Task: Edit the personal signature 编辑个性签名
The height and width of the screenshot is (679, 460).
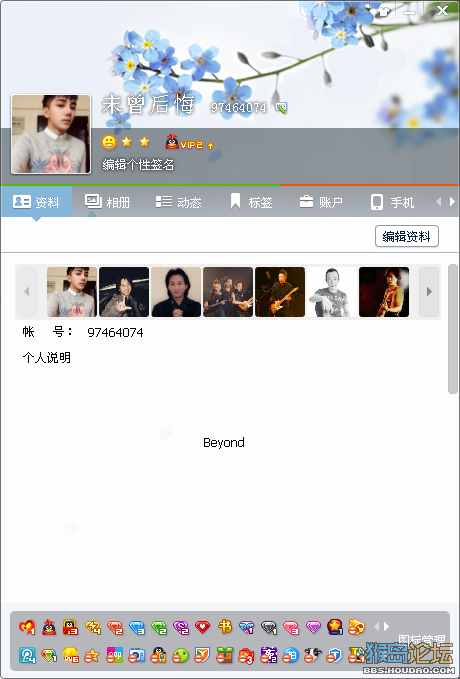Action: tap(138, 165)
